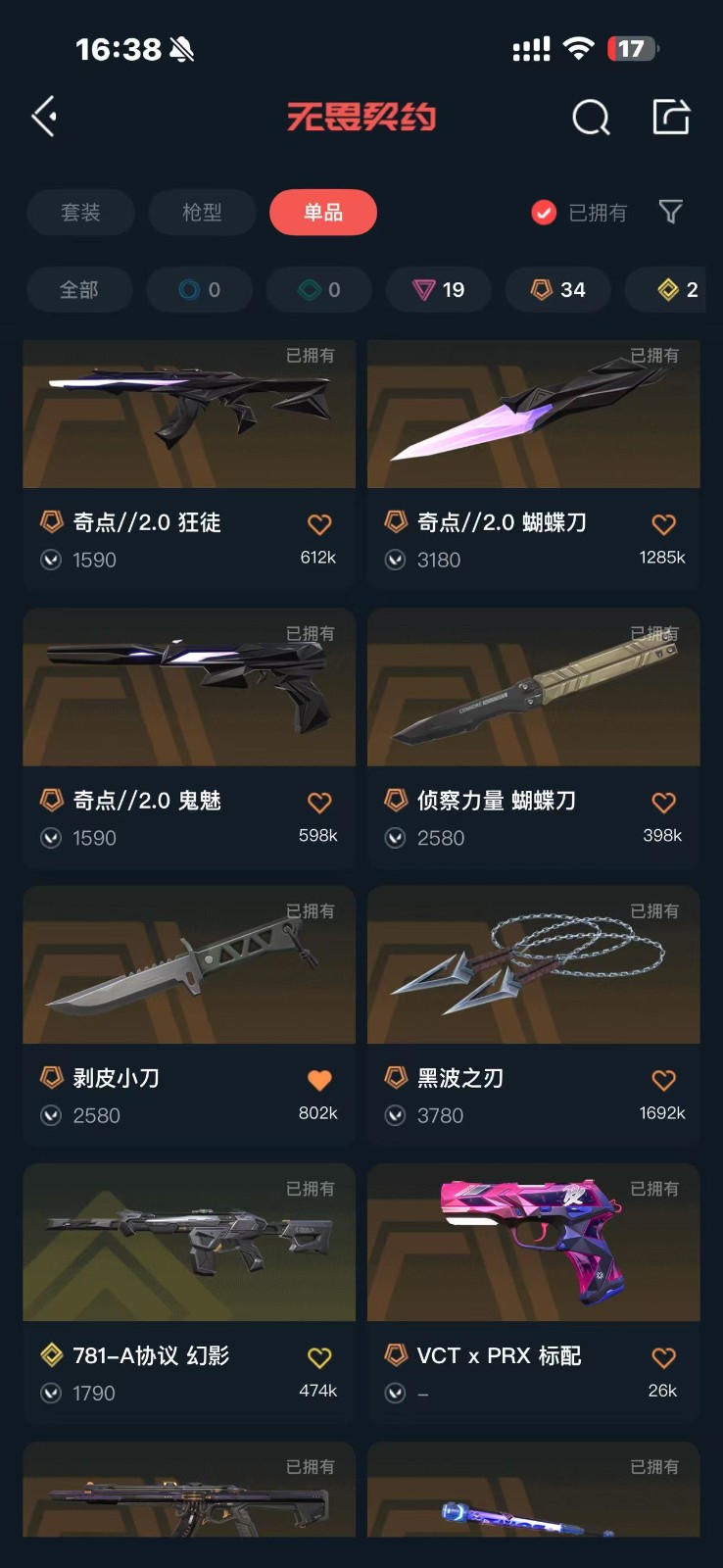
Task: Like the 781-A协议 幻影 skin
Action: (x=319, y=1357)
